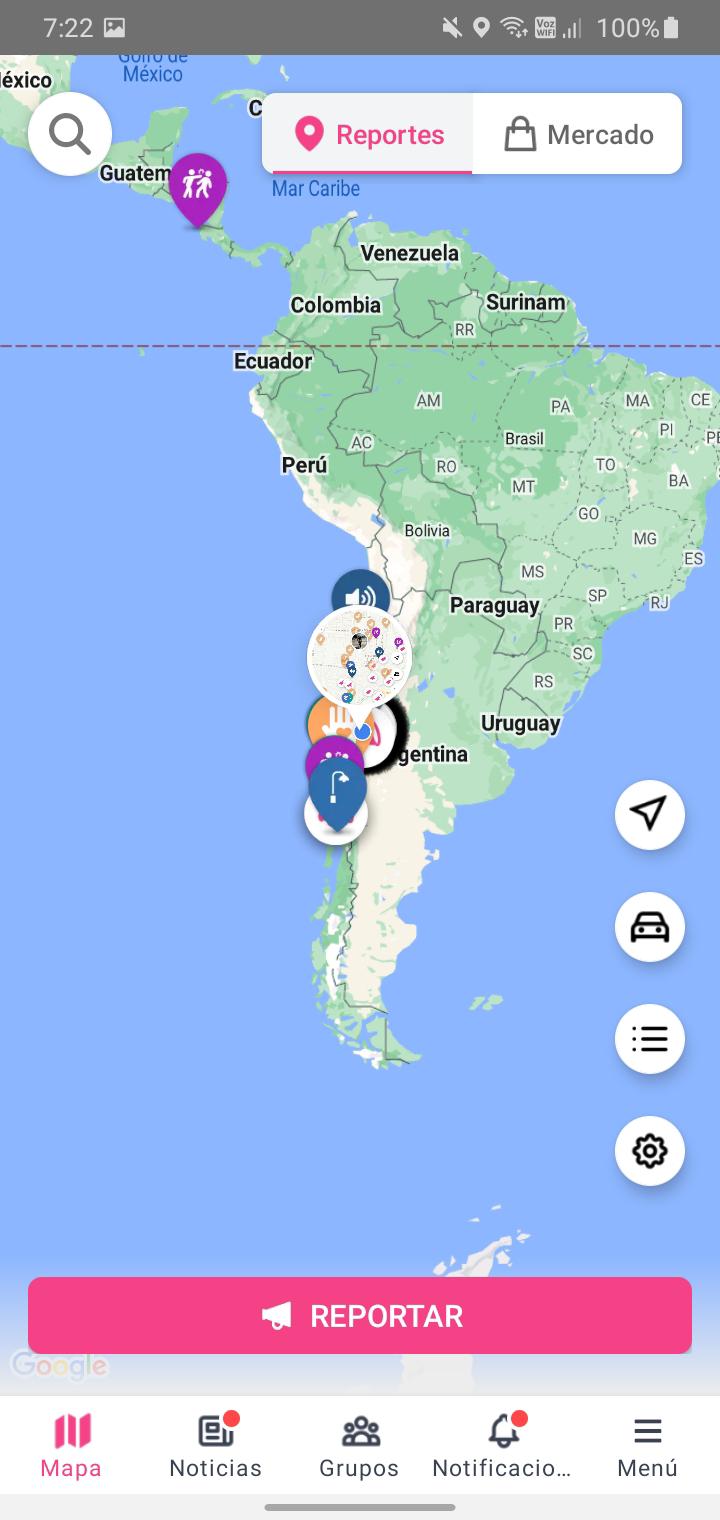The width and height of the screenshot is (720, 1520).
Task: Go to the Noticias tab
Action: (215, 1446)
